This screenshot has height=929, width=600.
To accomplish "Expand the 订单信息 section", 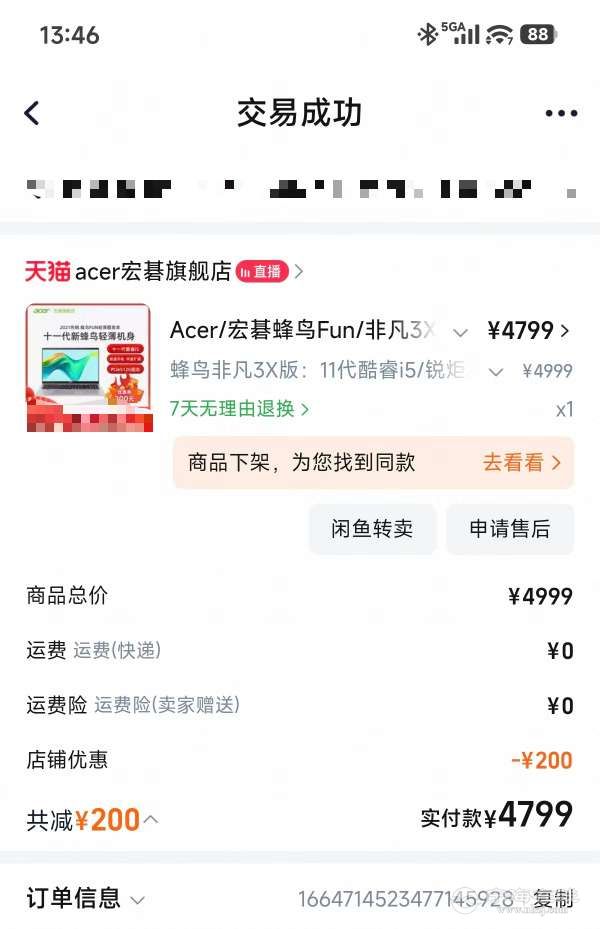I will [x=86, y=898].
